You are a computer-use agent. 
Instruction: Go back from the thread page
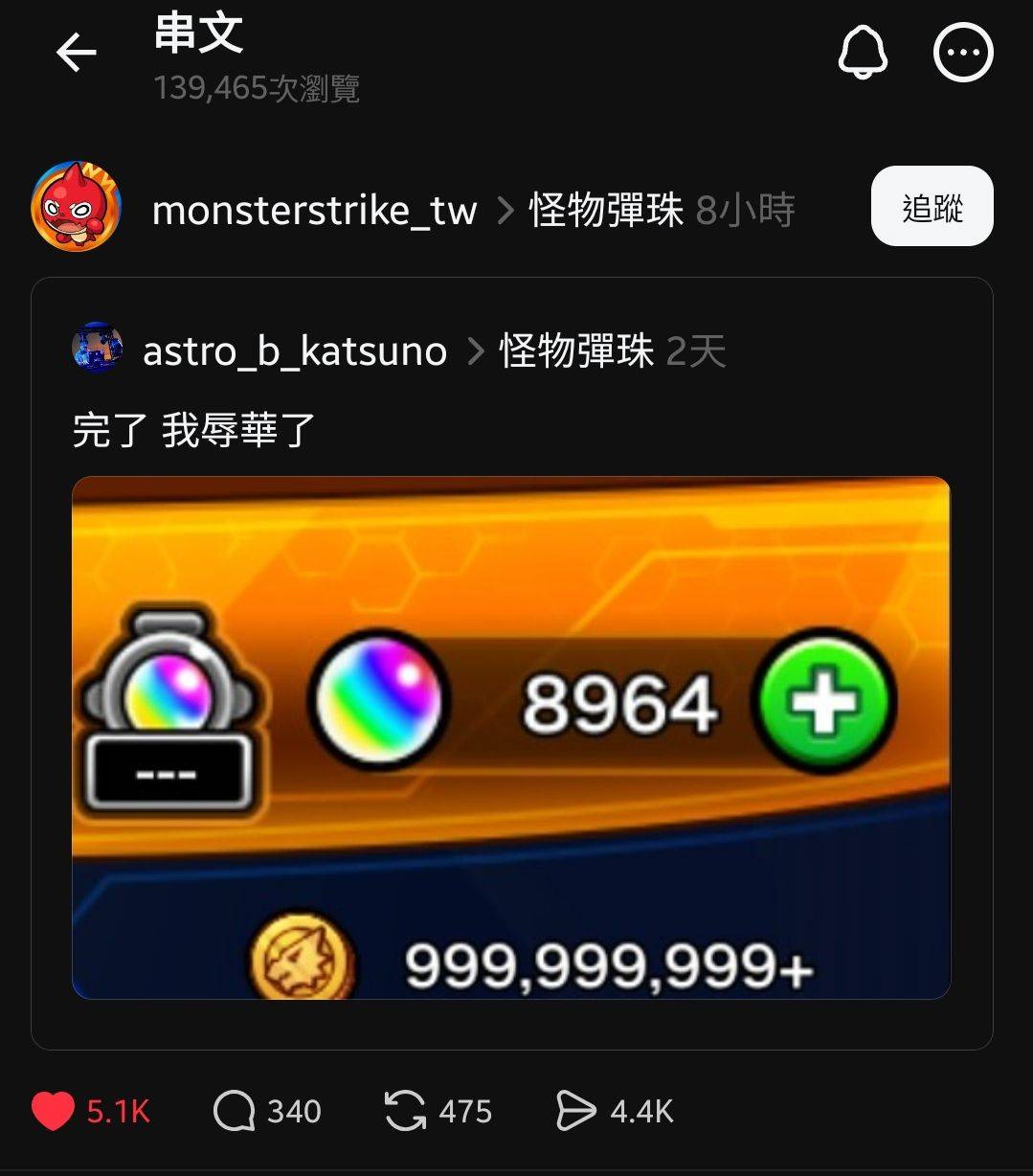tap(77, 53)
